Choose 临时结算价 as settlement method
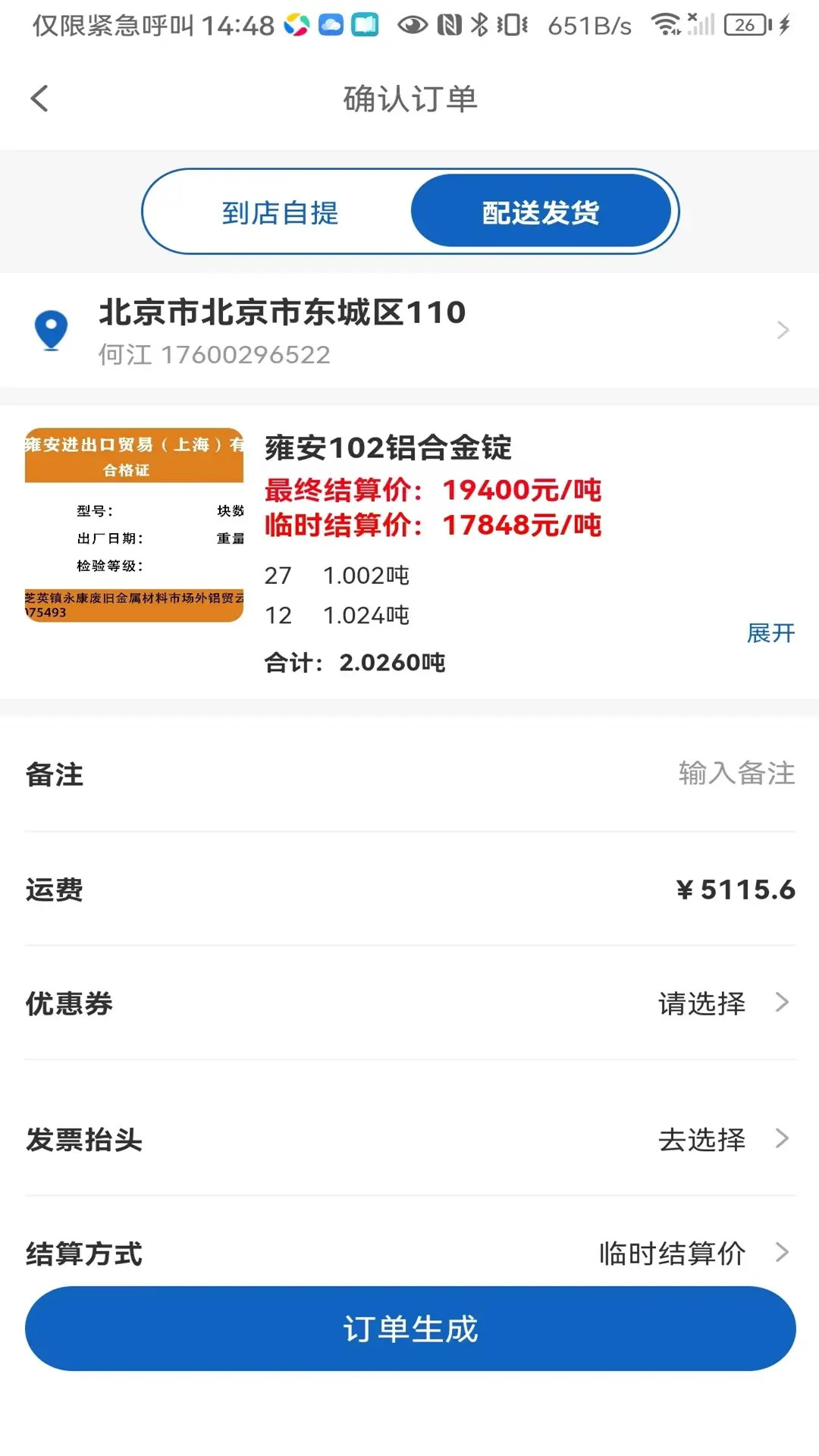The image size is (819, 1456). tap(670, 1254)
